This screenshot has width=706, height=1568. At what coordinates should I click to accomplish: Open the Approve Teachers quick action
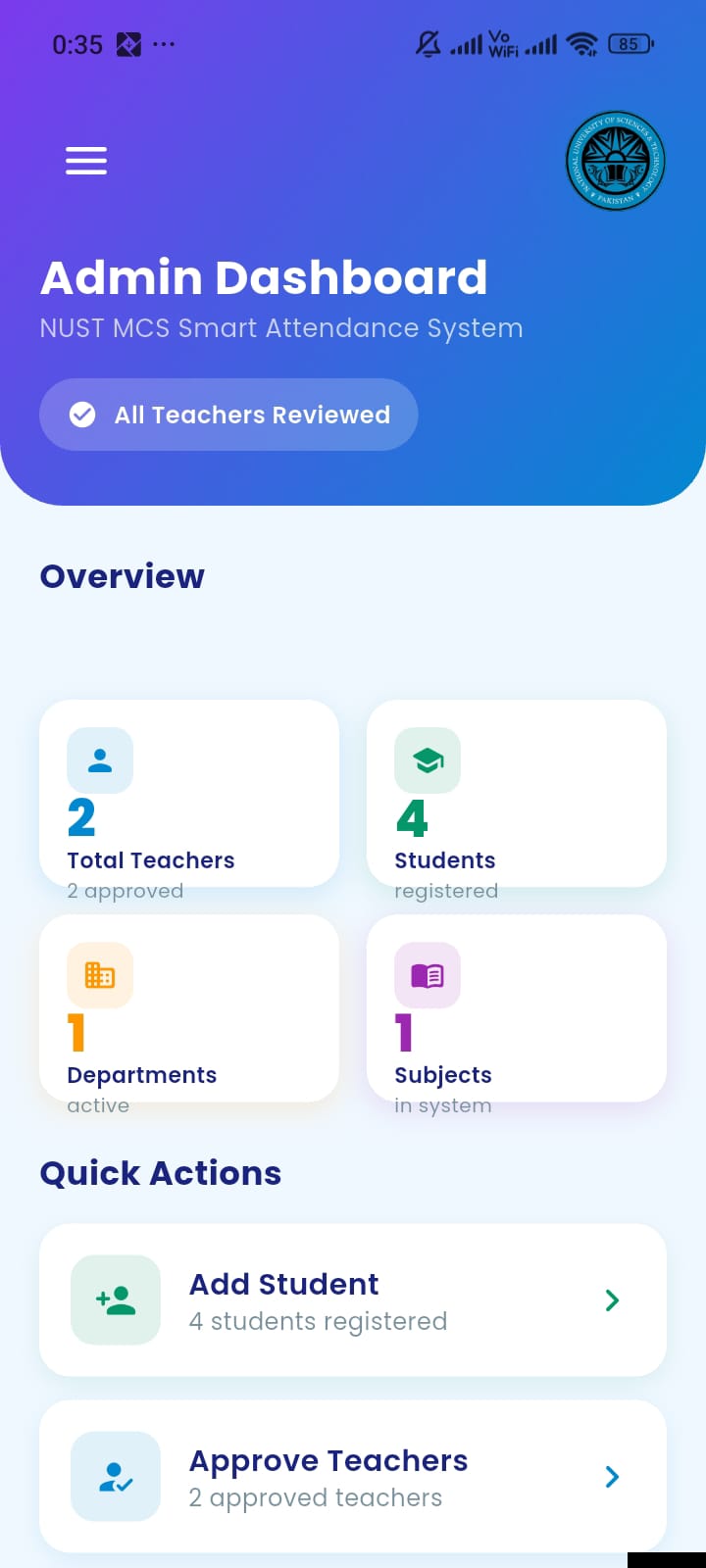(353, 1477)
